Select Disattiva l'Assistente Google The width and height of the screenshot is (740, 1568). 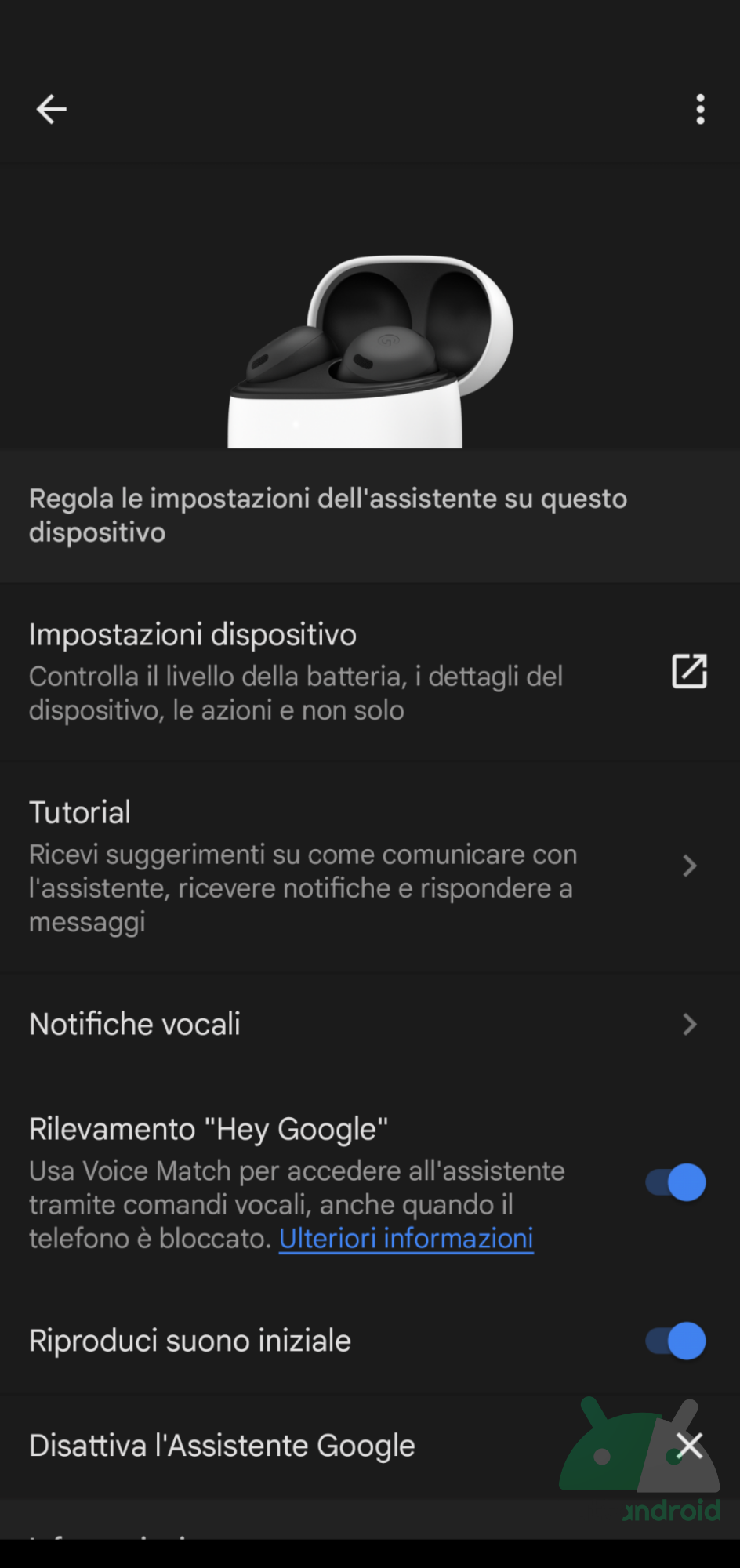(370, 1446)
